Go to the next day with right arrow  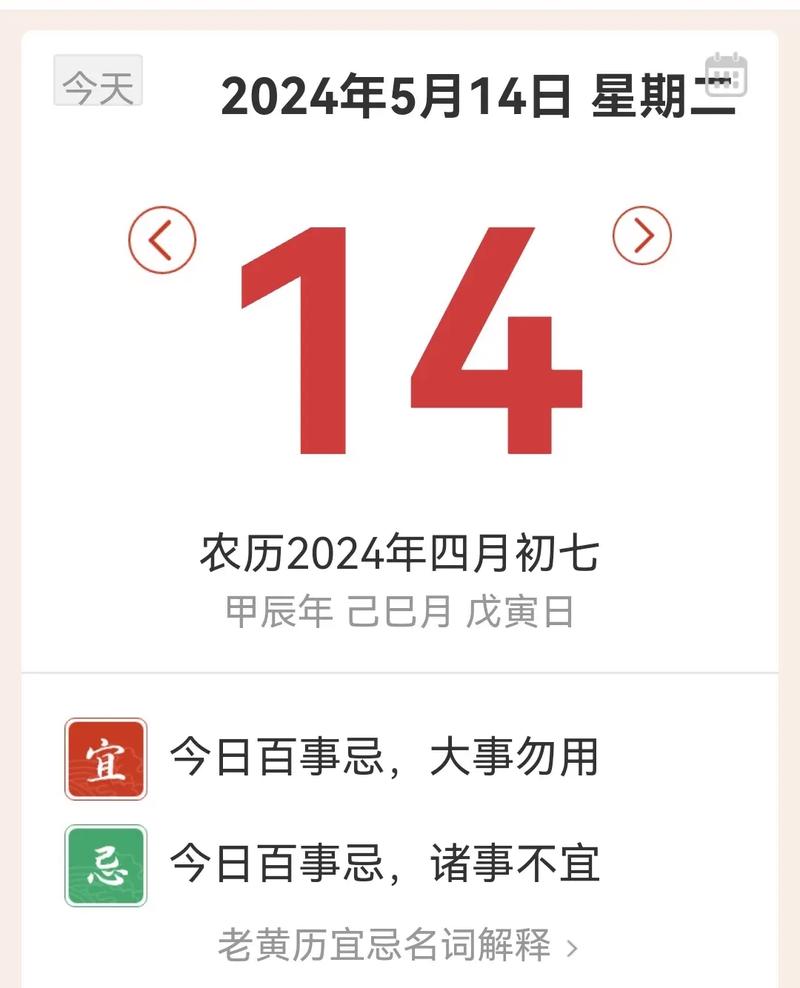pos(641,236)
